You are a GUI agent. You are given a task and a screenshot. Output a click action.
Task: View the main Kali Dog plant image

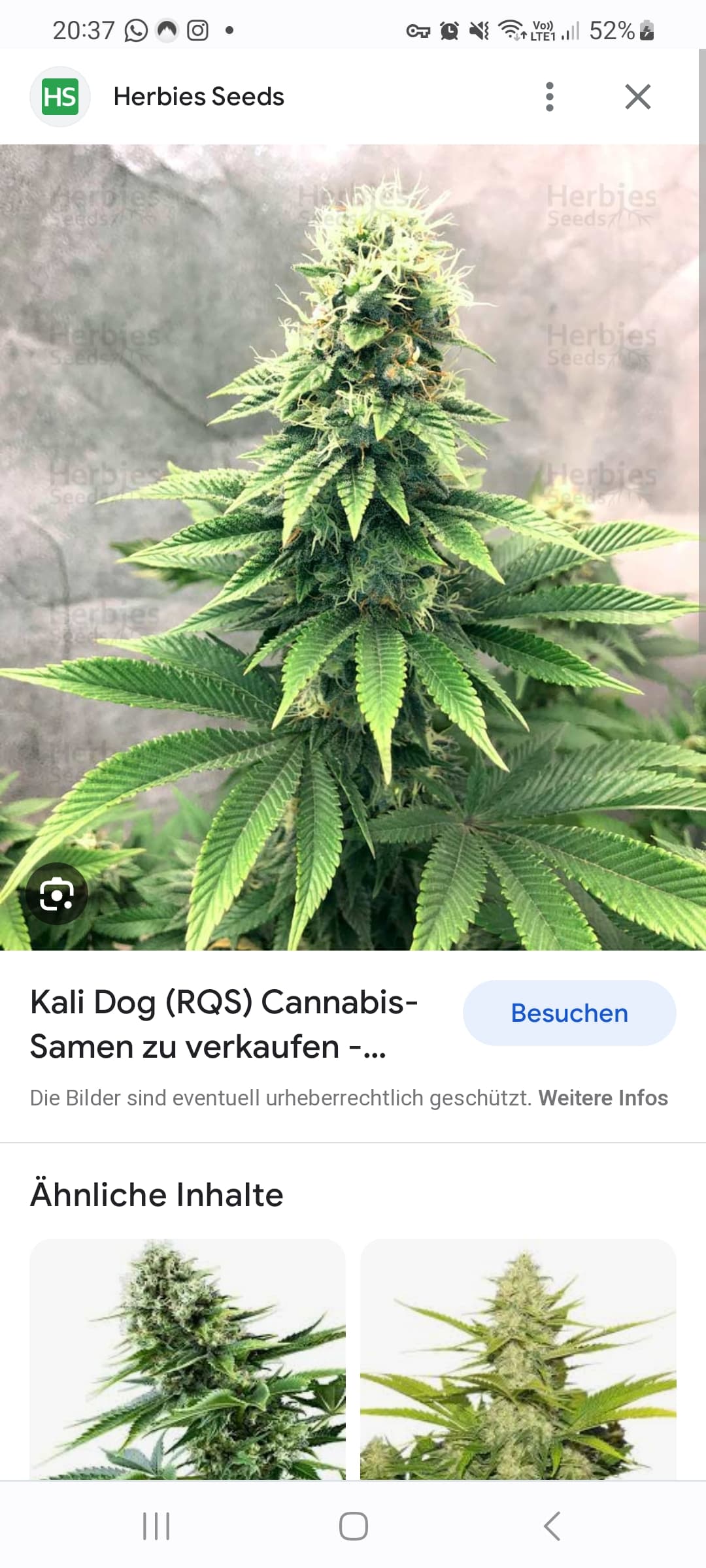tap(353, 547)
